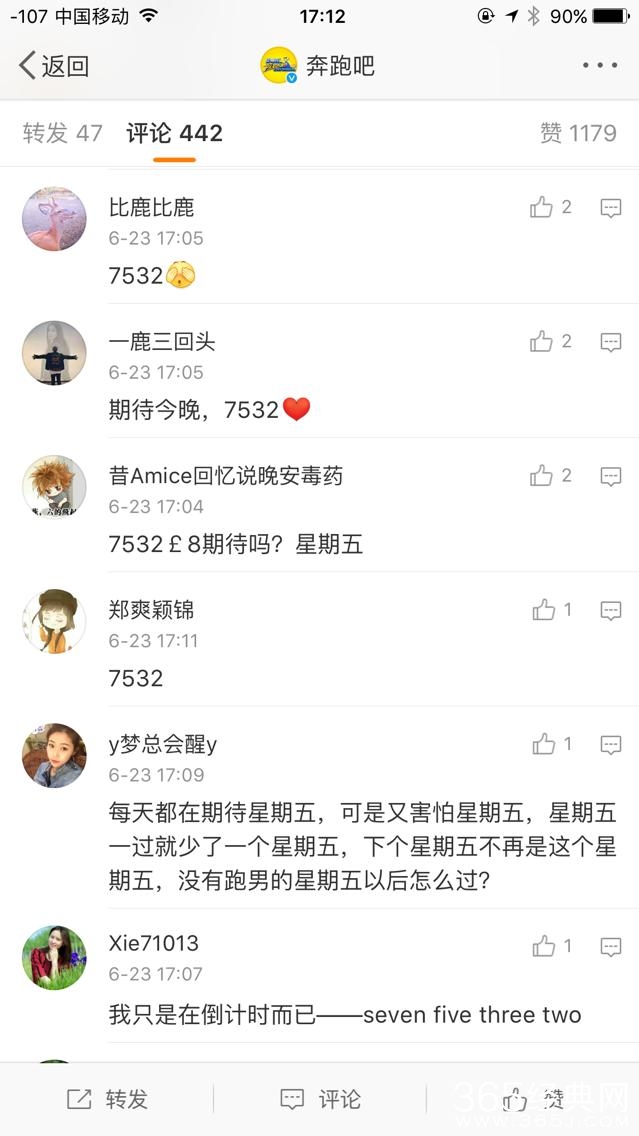This screenshot has width=639, height=1136.
Task: View Xie71013's profile picture
Action: pos(54,957)
